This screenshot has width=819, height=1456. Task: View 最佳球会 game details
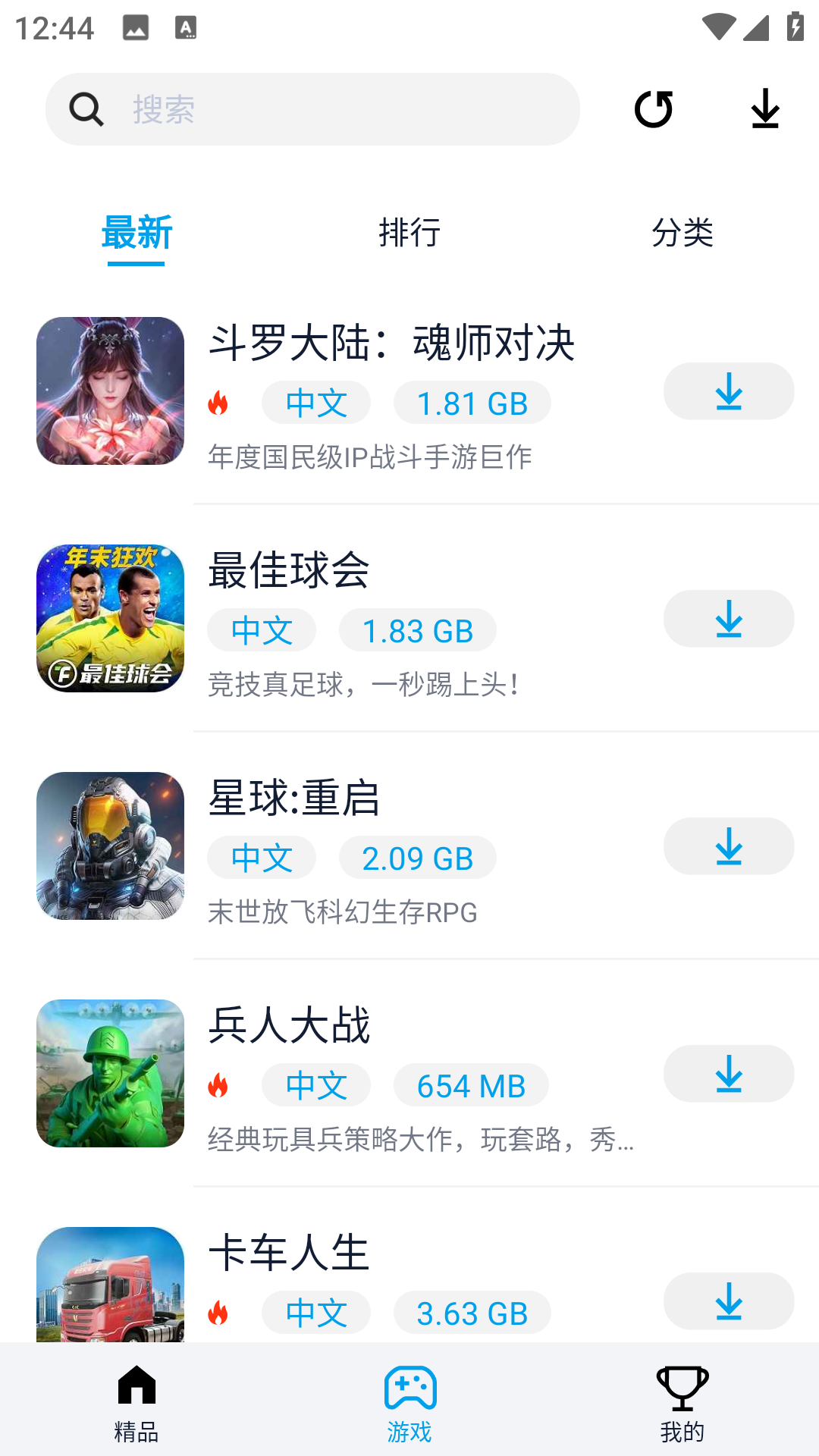coord(289,570)
